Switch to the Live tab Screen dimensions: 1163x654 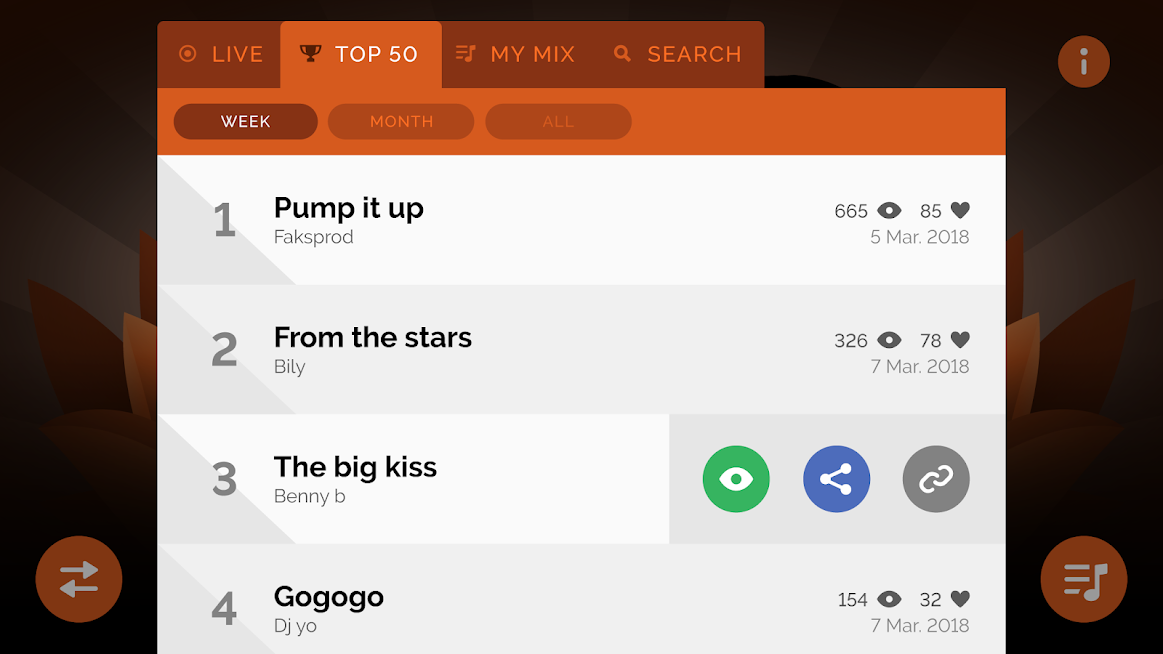pos(220,54)
